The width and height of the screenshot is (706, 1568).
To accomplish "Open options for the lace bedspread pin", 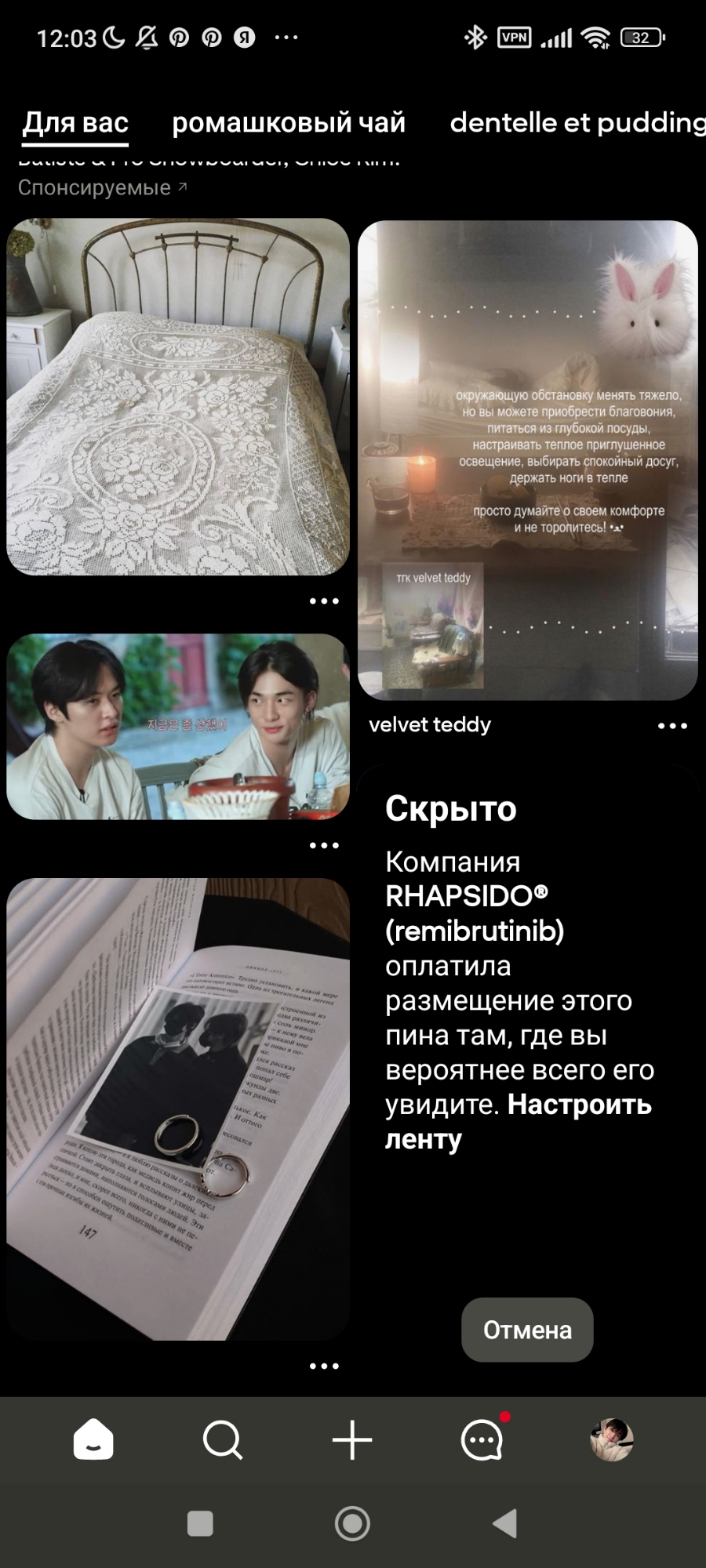I will [x=324, y=601].
